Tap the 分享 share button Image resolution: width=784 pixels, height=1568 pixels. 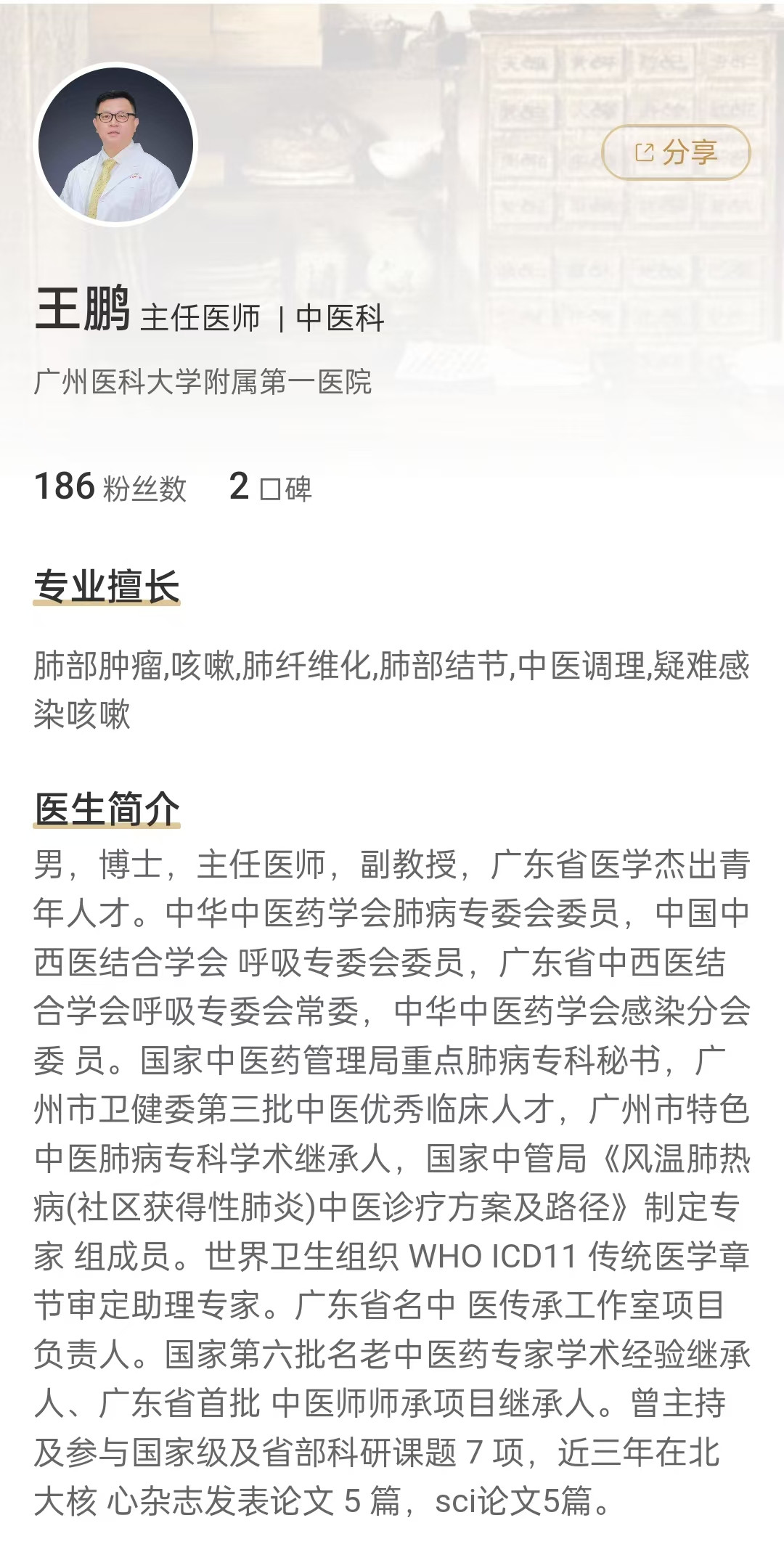click(676, 152)
